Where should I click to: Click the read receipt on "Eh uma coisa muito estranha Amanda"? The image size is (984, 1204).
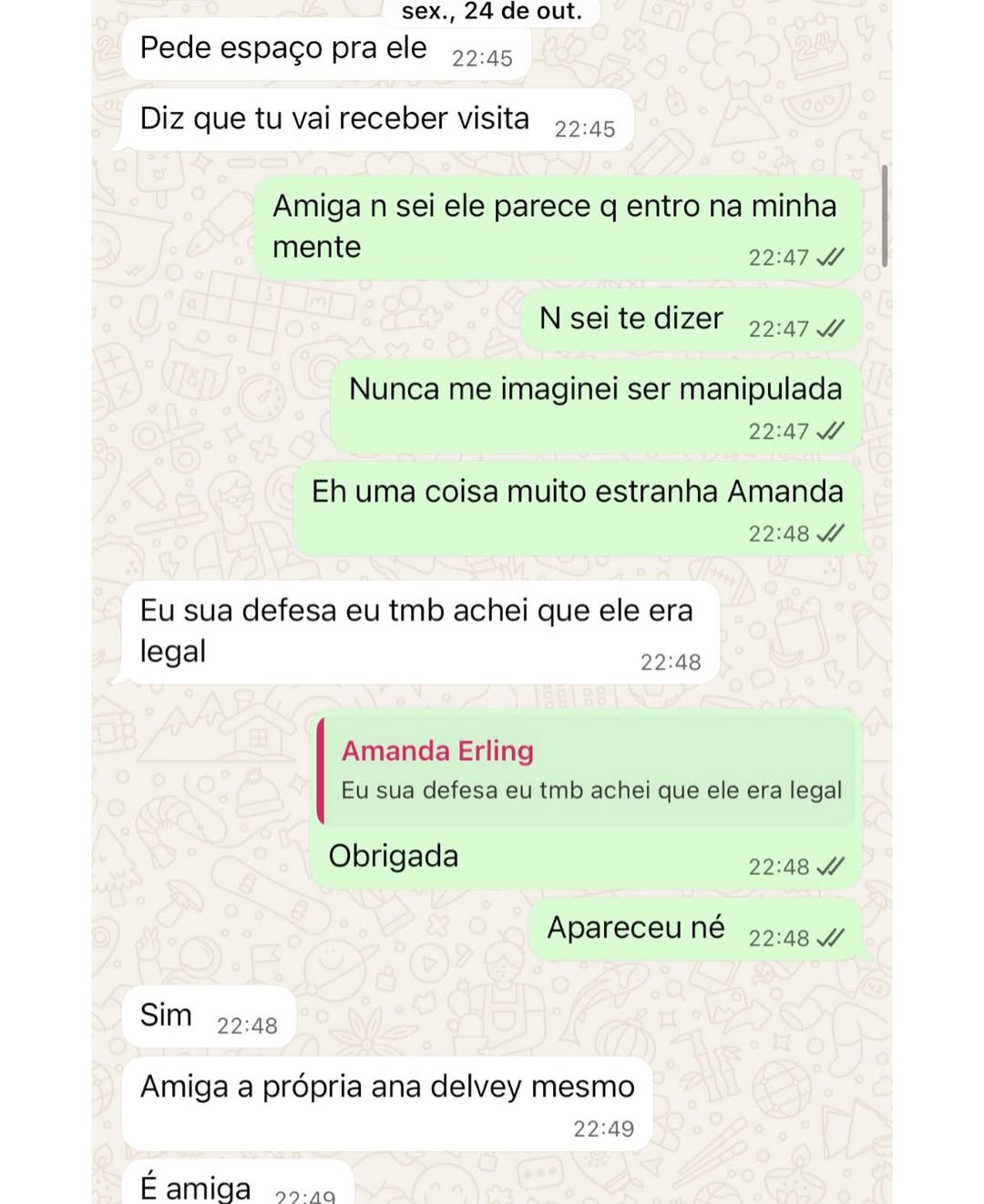tap(830, 533)
